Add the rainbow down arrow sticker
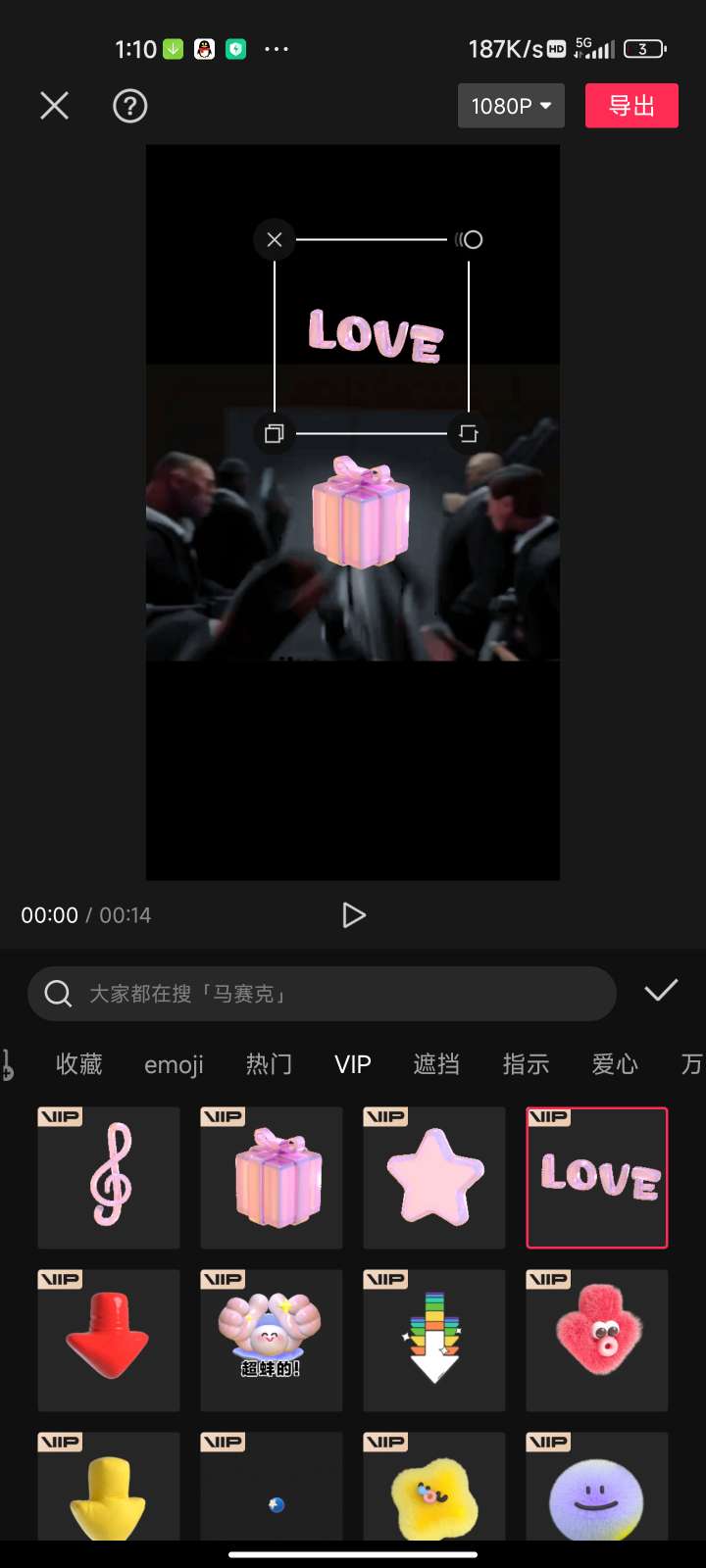 pos(434,1341)
